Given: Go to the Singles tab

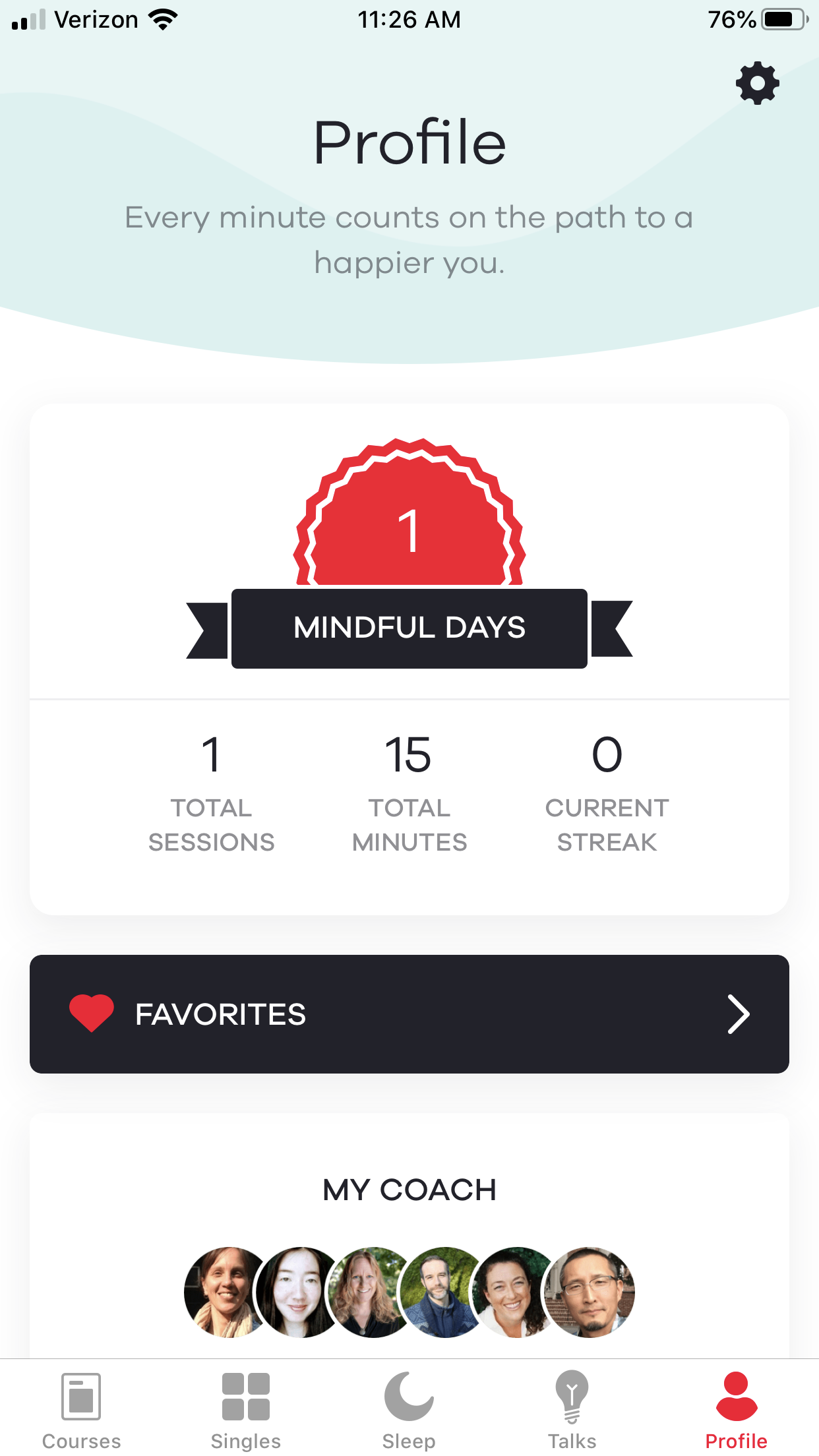Looking at the screenshot, I should 245,1410.
